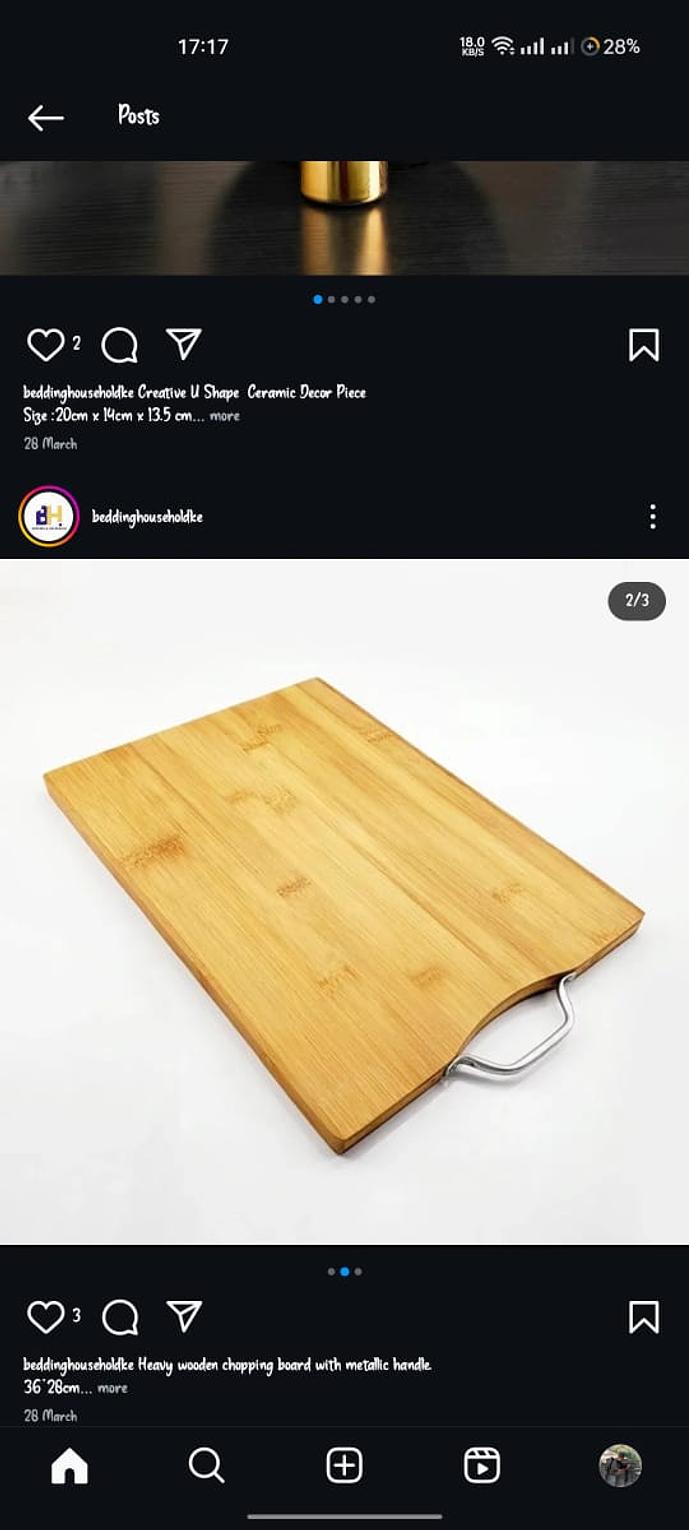The height and width of the screenshot is (1530, 689).
Task: Comment on the wooden chopping board post
Action: pyautogui.click(x=119, y=1317)
